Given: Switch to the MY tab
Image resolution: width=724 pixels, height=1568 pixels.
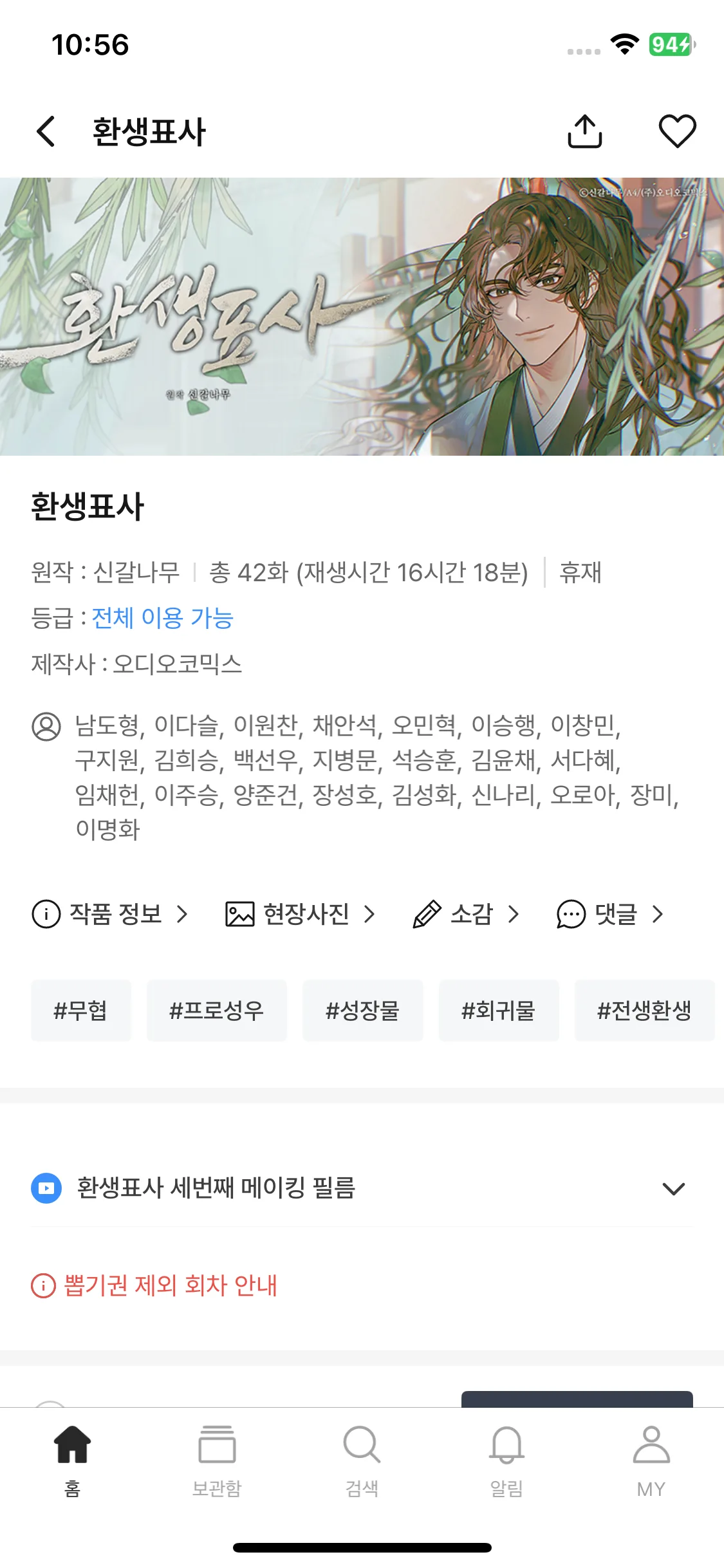Looking at the screenshot, I should pos(651,1459).
